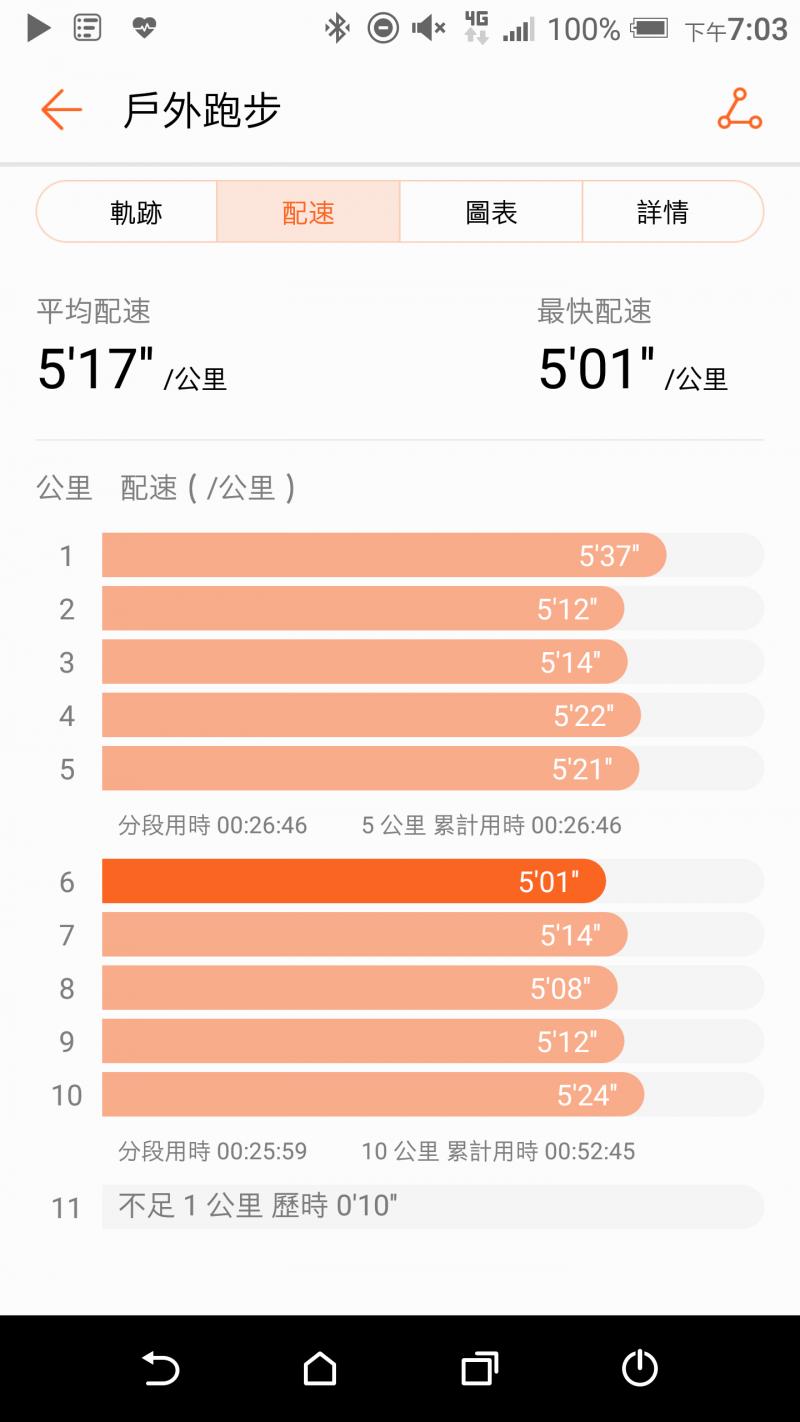This screenshot has height=1422, width=800.
Task: Select the 配速 tab
Action: [308, 212]
